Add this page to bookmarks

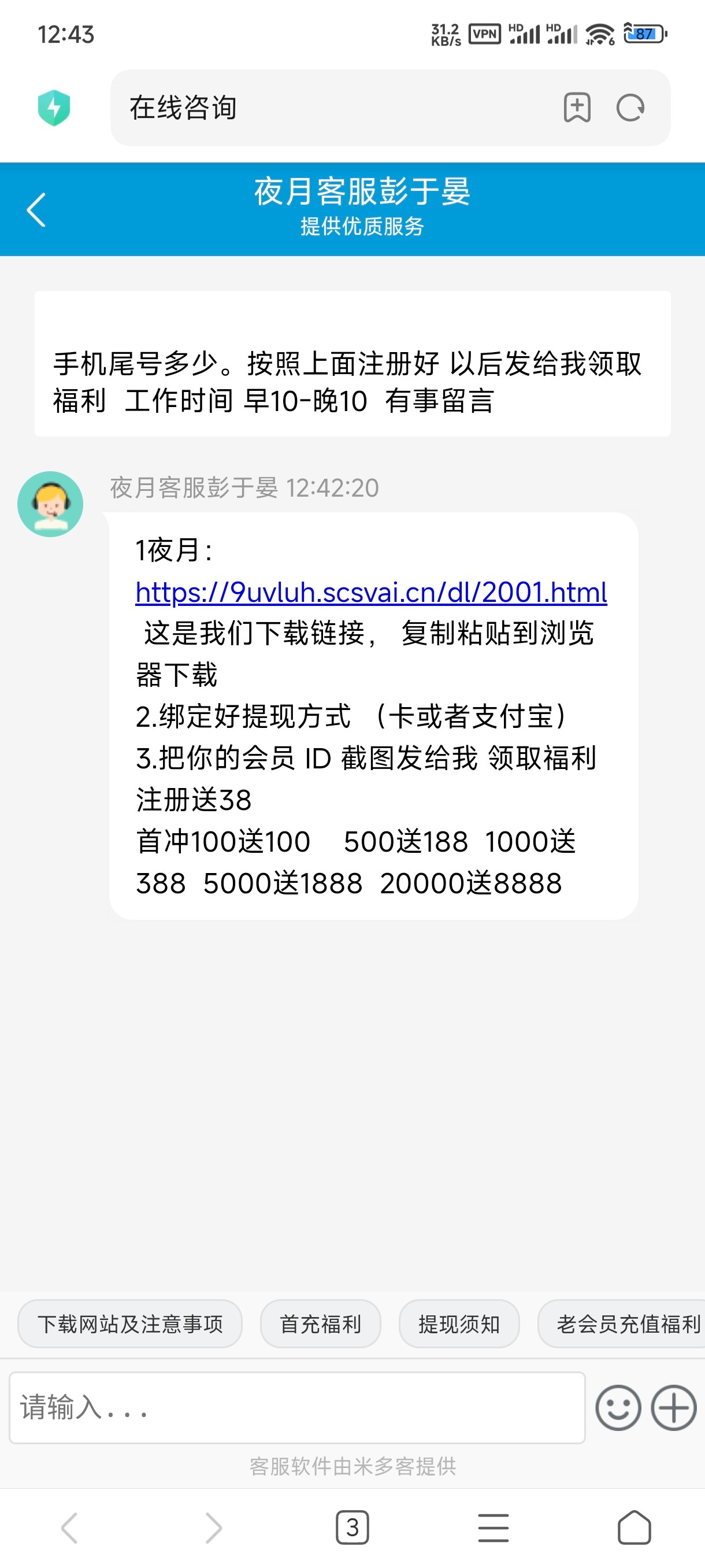coord(577,108)
